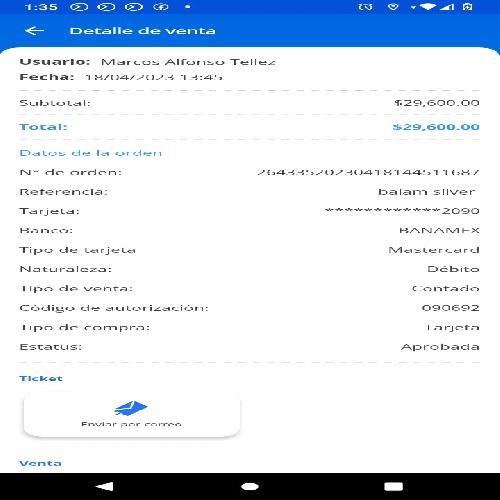Tap the system back button

(104, 486)
